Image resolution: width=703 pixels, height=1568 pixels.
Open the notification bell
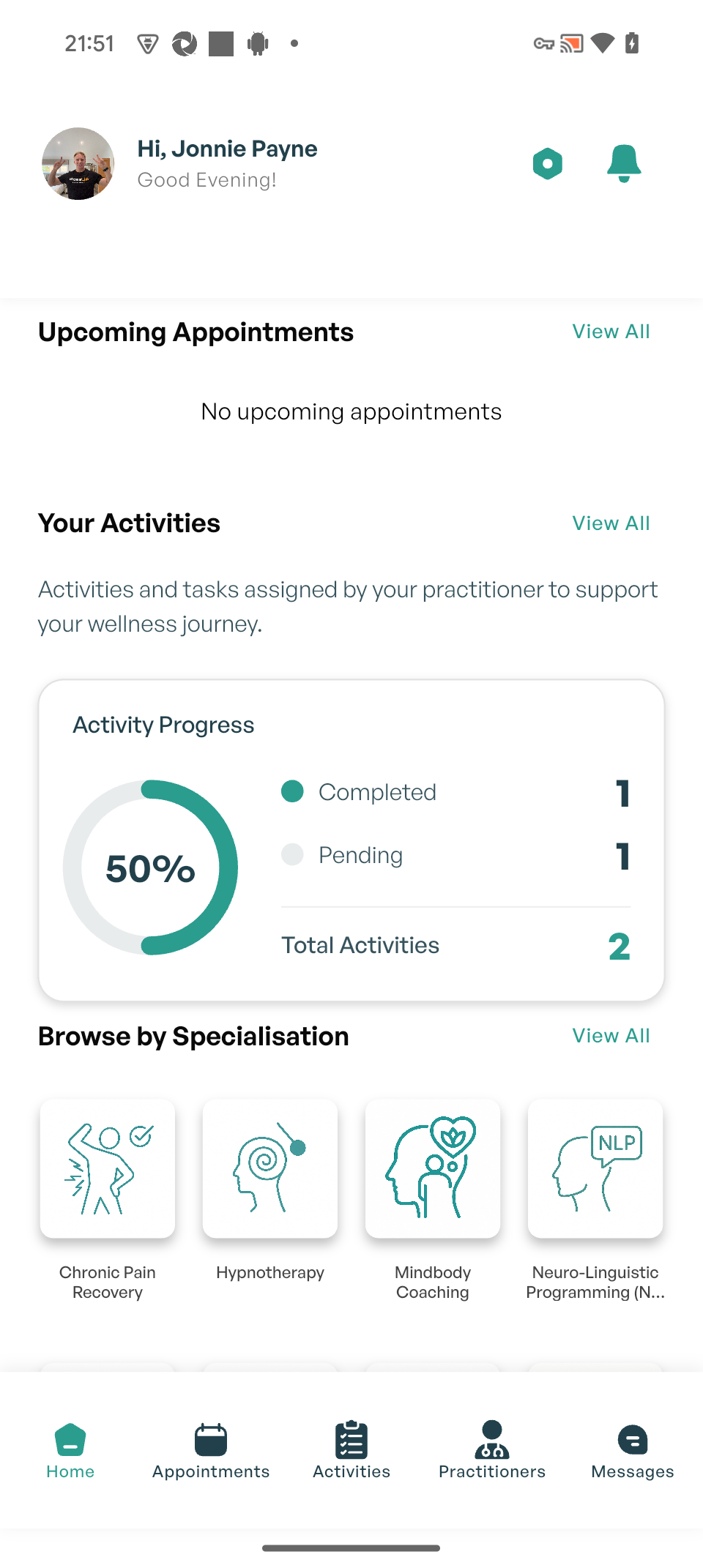pos(624,163)
